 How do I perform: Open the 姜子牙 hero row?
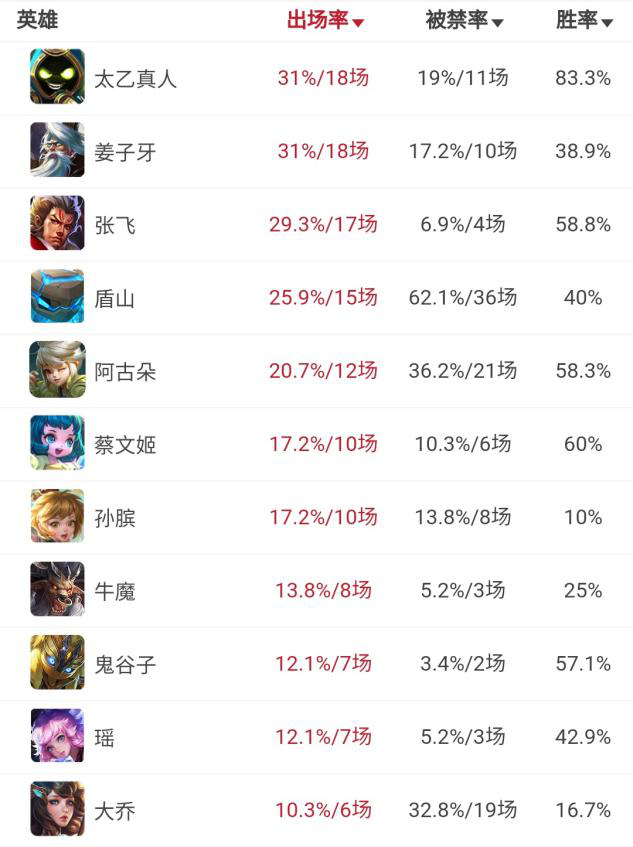click(125, 152)
